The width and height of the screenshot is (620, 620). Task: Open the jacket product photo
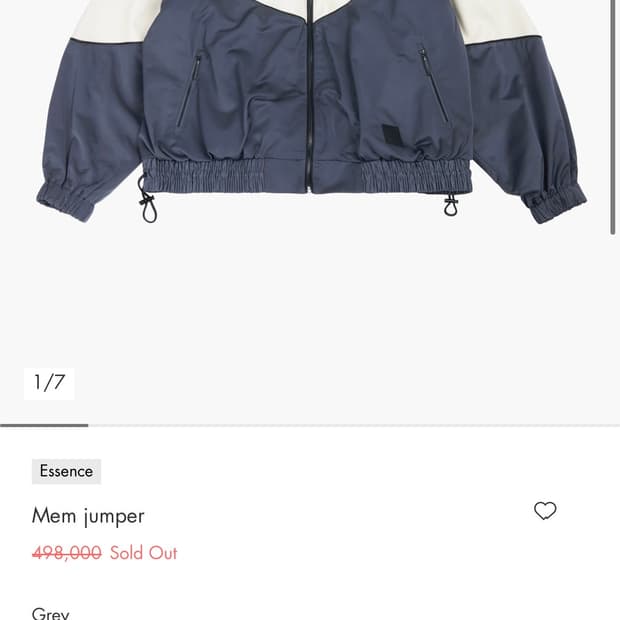(310, 130)
